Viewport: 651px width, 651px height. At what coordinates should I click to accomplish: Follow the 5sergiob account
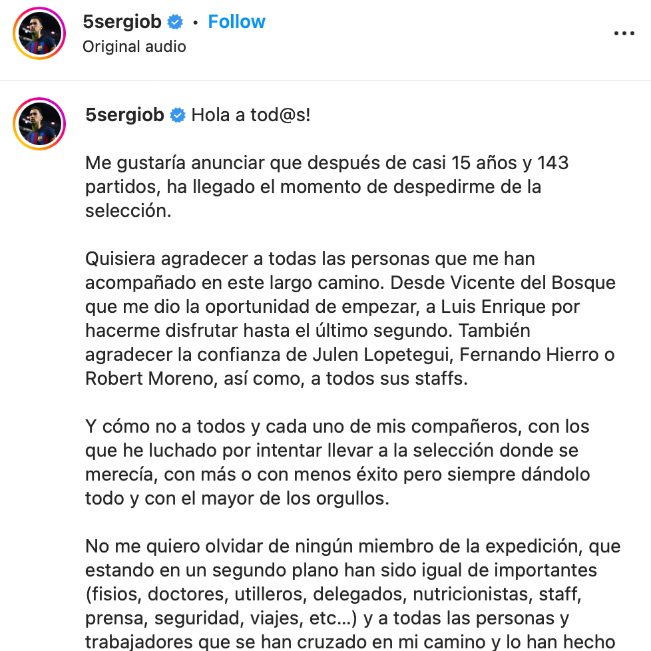[236, 21]
